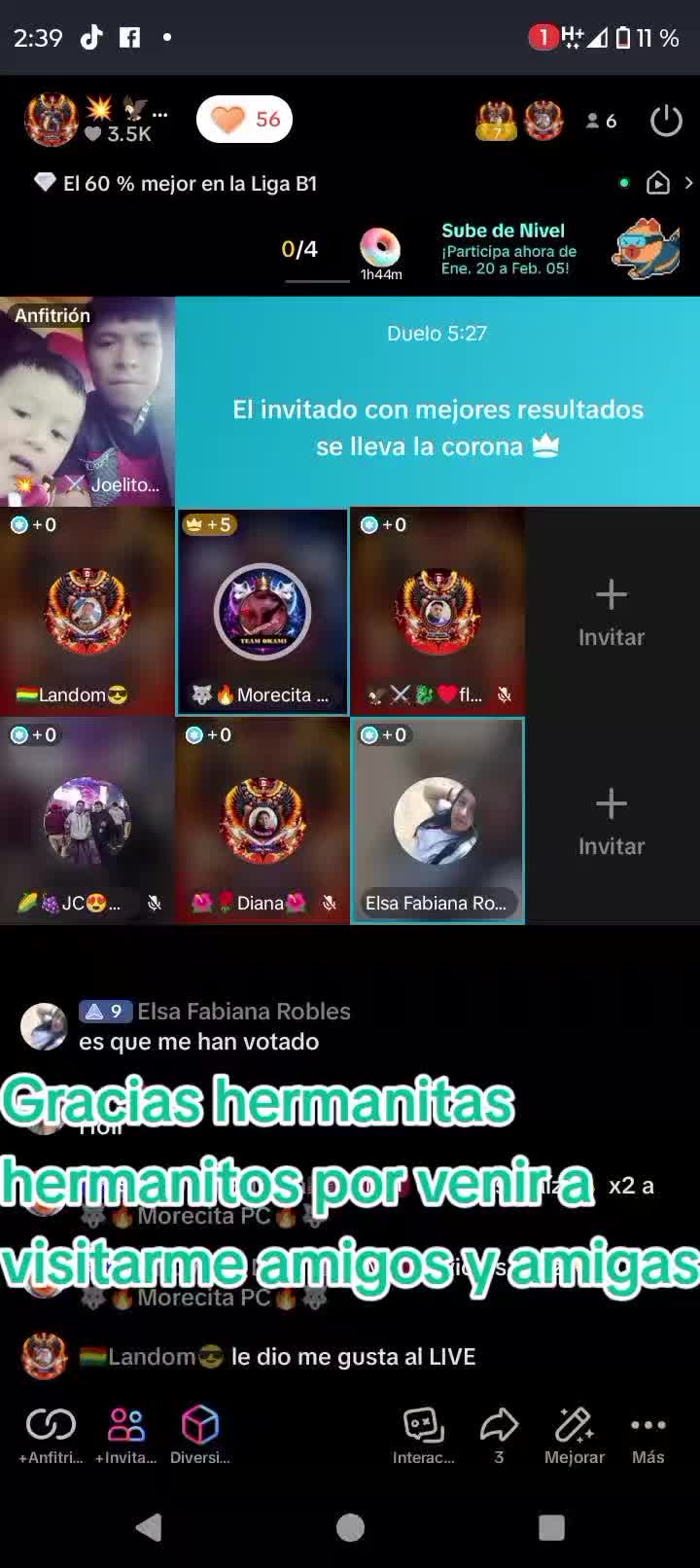Share this LIVE
This screenshot has height=1568, width=700.
pos(499,1435)
